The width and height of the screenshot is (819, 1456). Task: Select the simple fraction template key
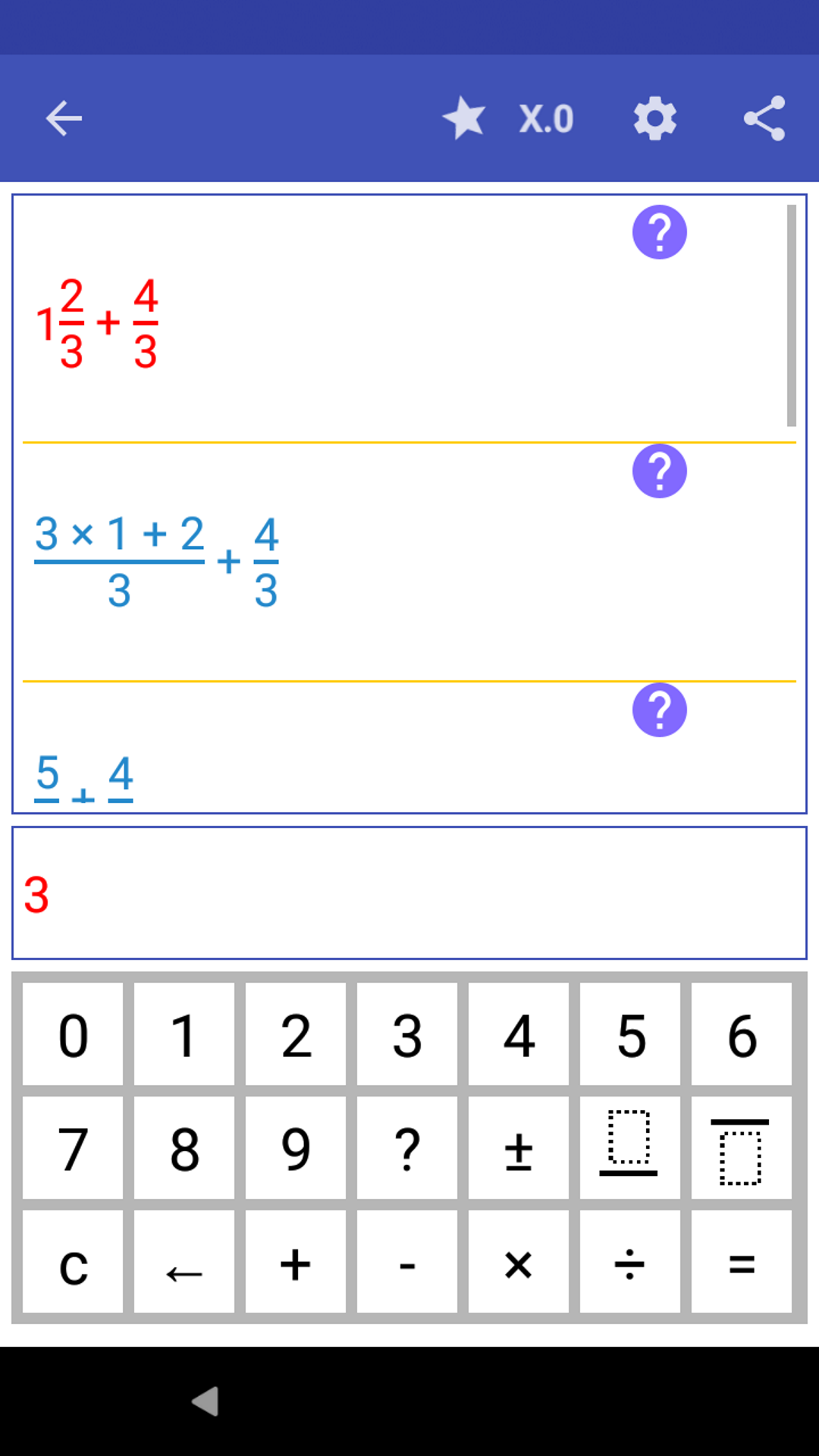(x=630, y=1147)
